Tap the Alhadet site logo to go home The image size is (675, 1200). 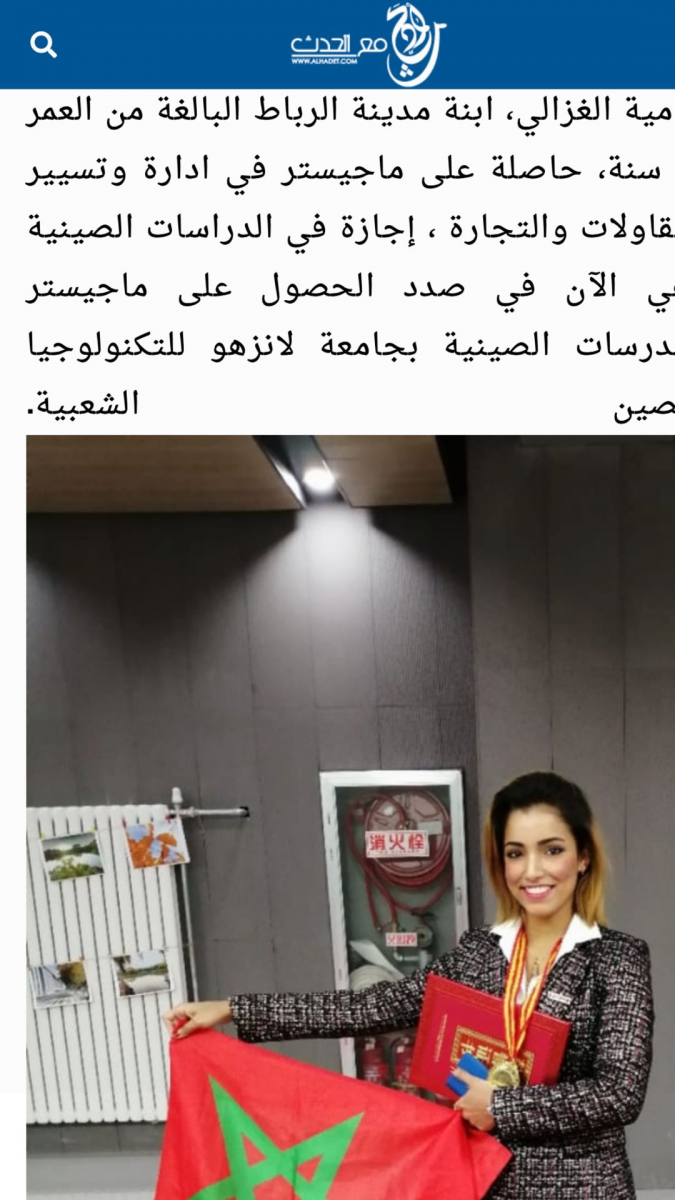(367, 43)
